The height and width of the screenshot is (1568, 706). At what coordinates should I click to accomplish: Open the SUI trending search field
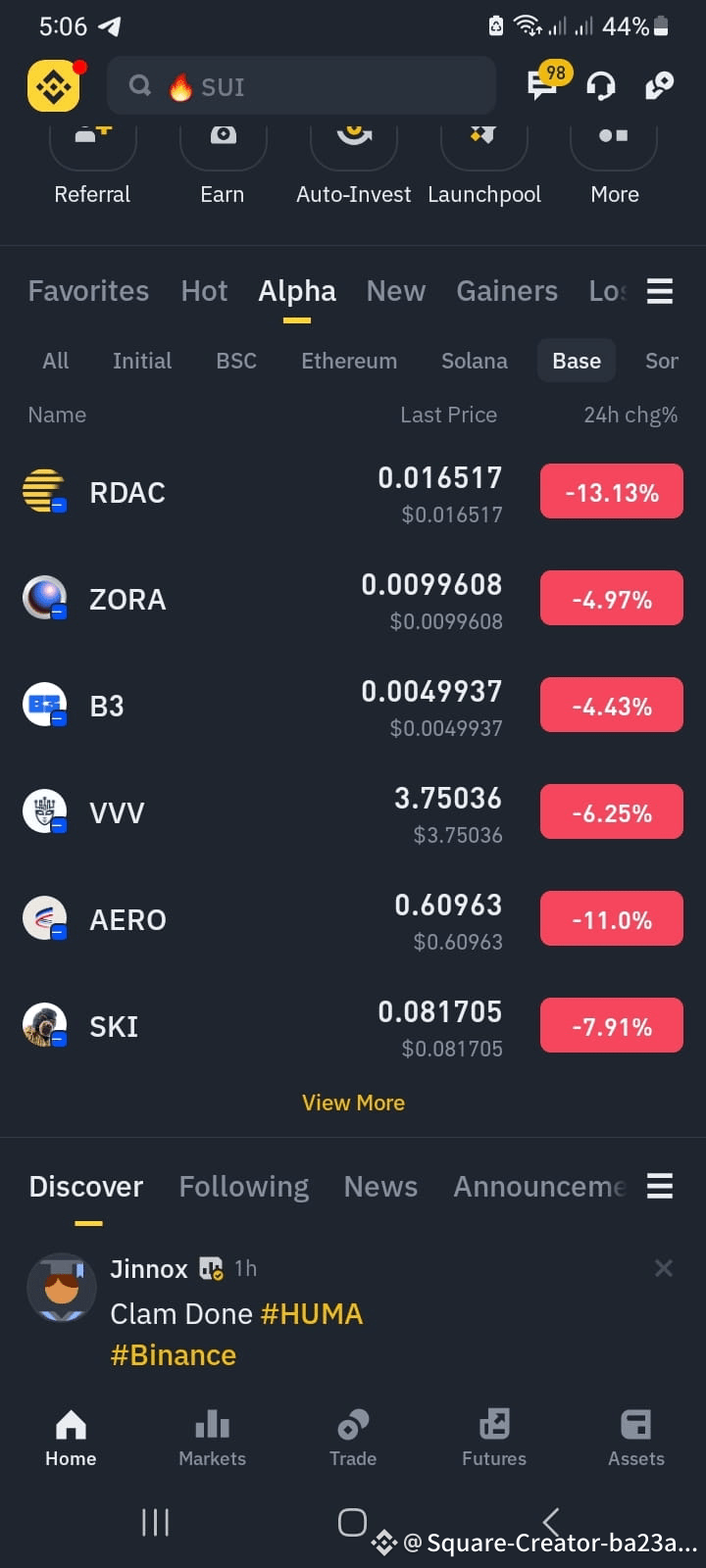point(301,86)
